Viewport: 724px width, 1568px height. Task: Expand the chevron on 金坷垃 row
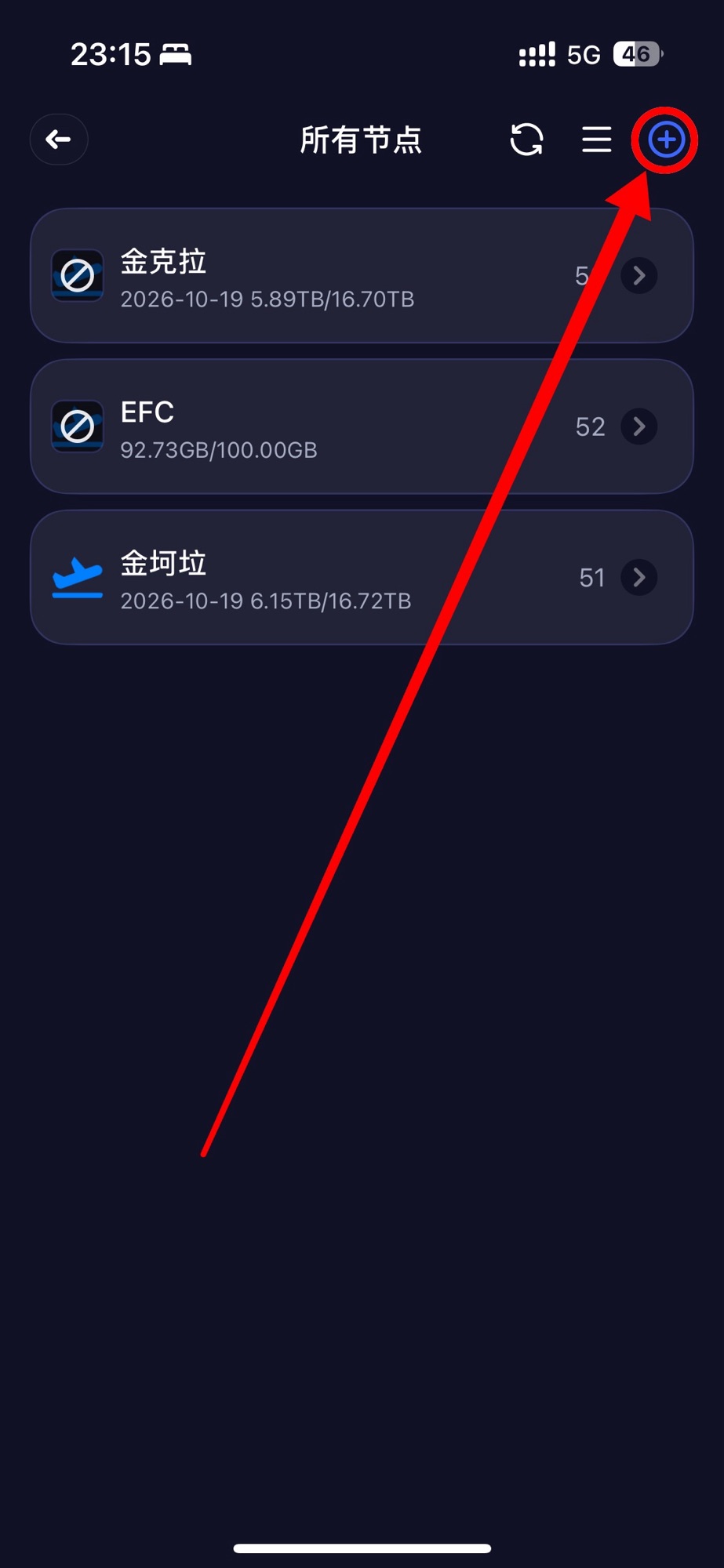639,578
